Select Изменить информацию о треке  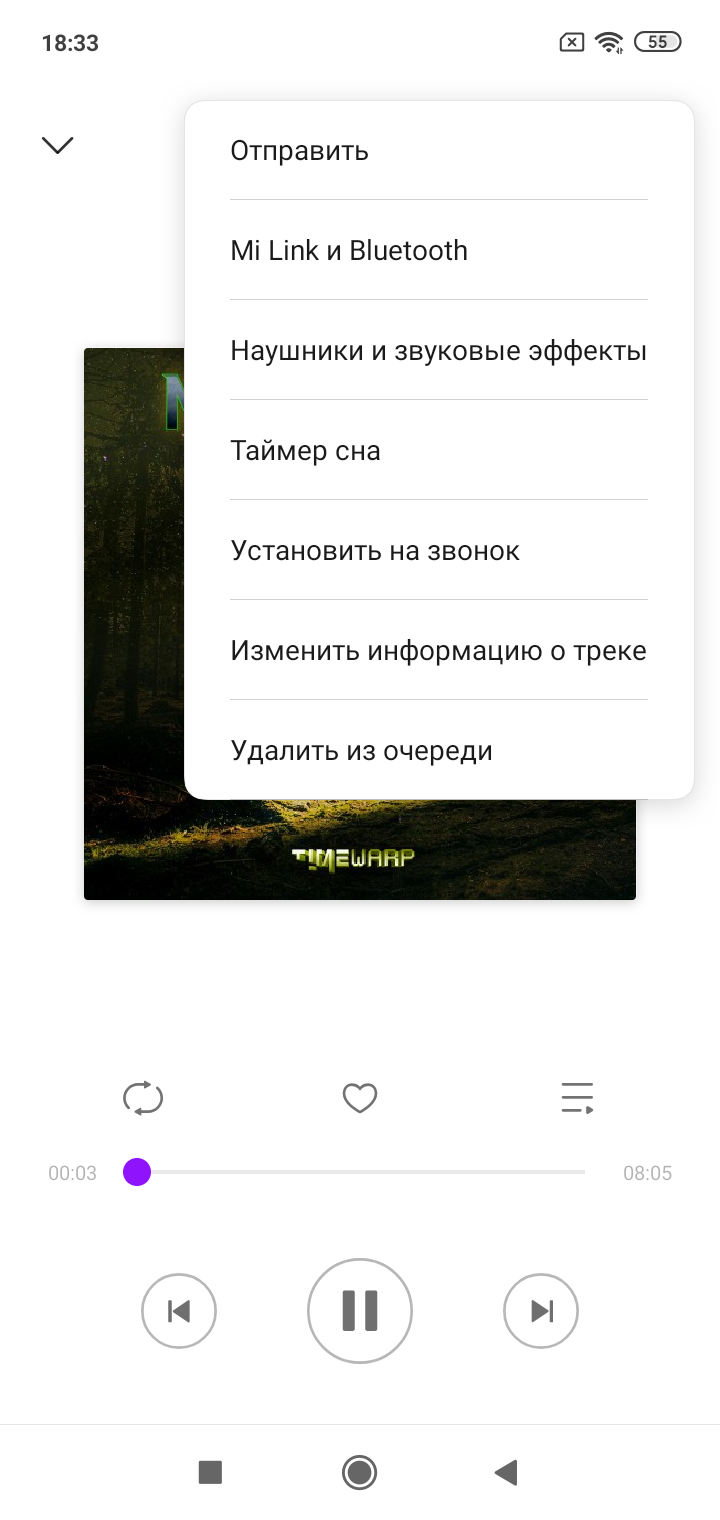pos(438,651)
